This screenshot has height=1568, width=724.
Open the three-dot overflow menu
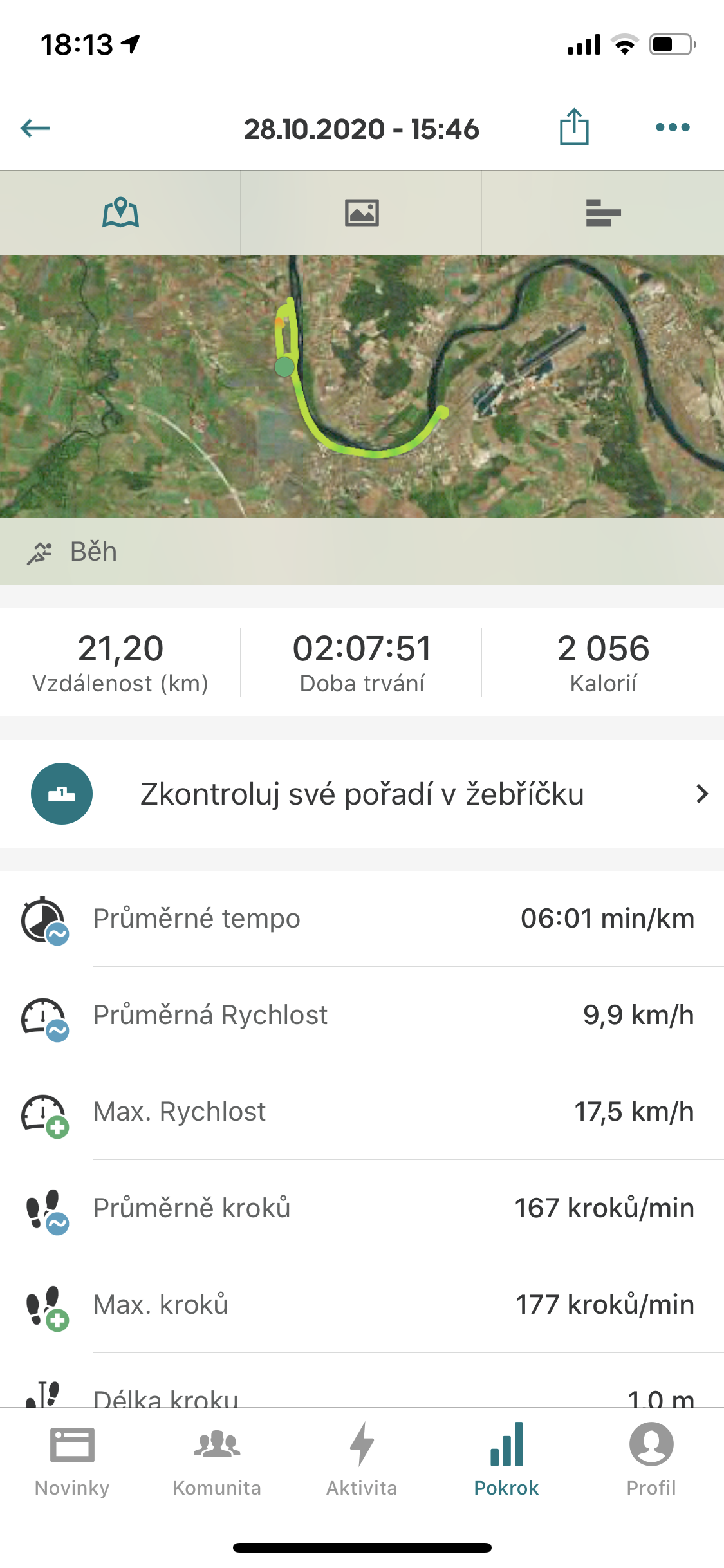point(673,127)
